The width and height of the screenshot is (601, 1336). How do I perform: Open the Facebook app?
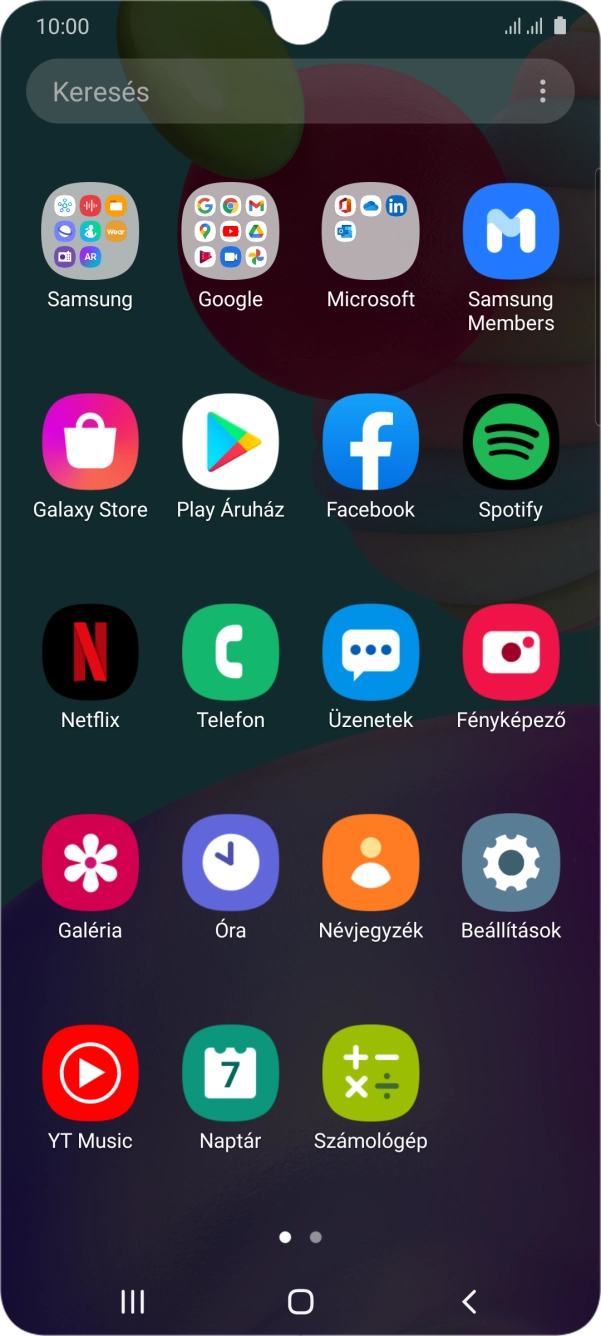(x=371, y=442)
